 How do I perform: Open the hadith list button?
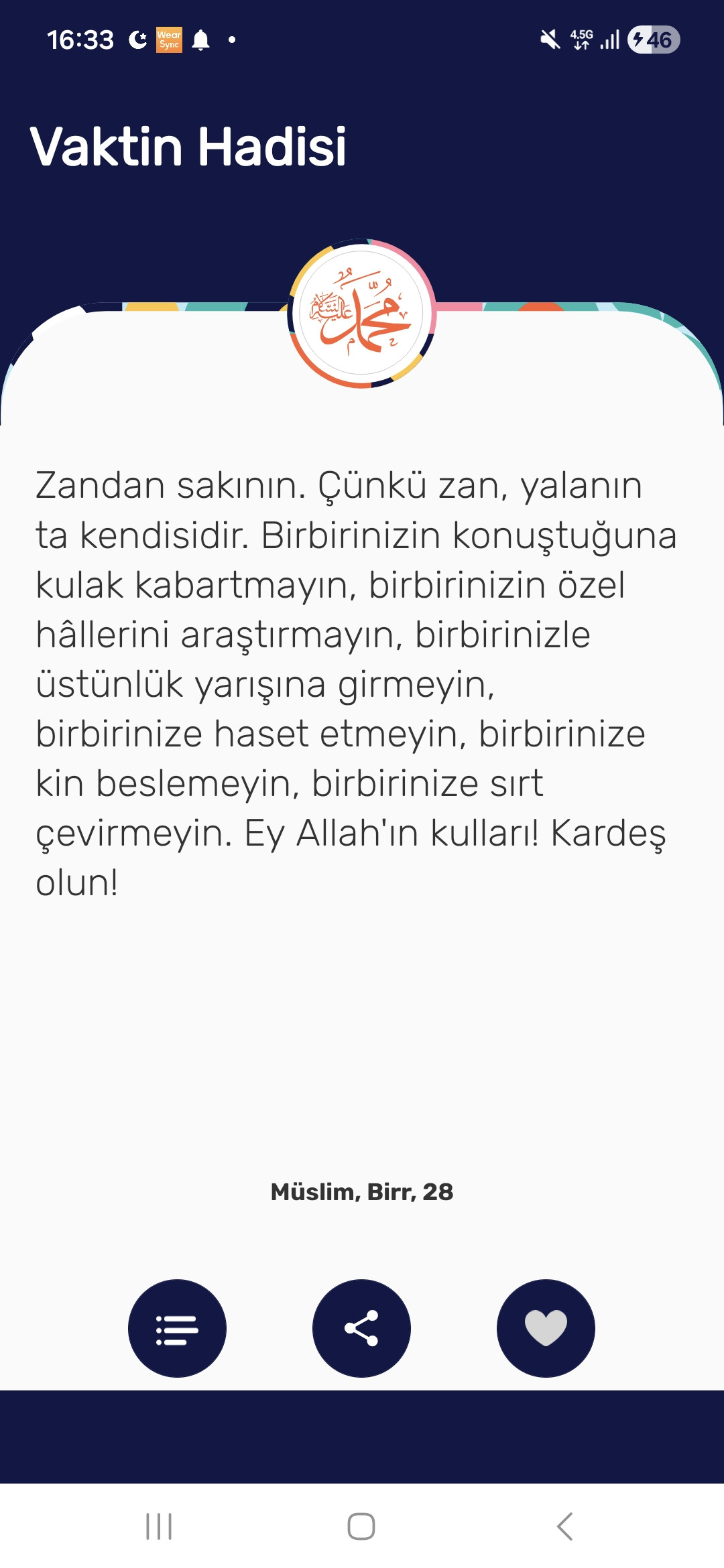pos(177,1328)
